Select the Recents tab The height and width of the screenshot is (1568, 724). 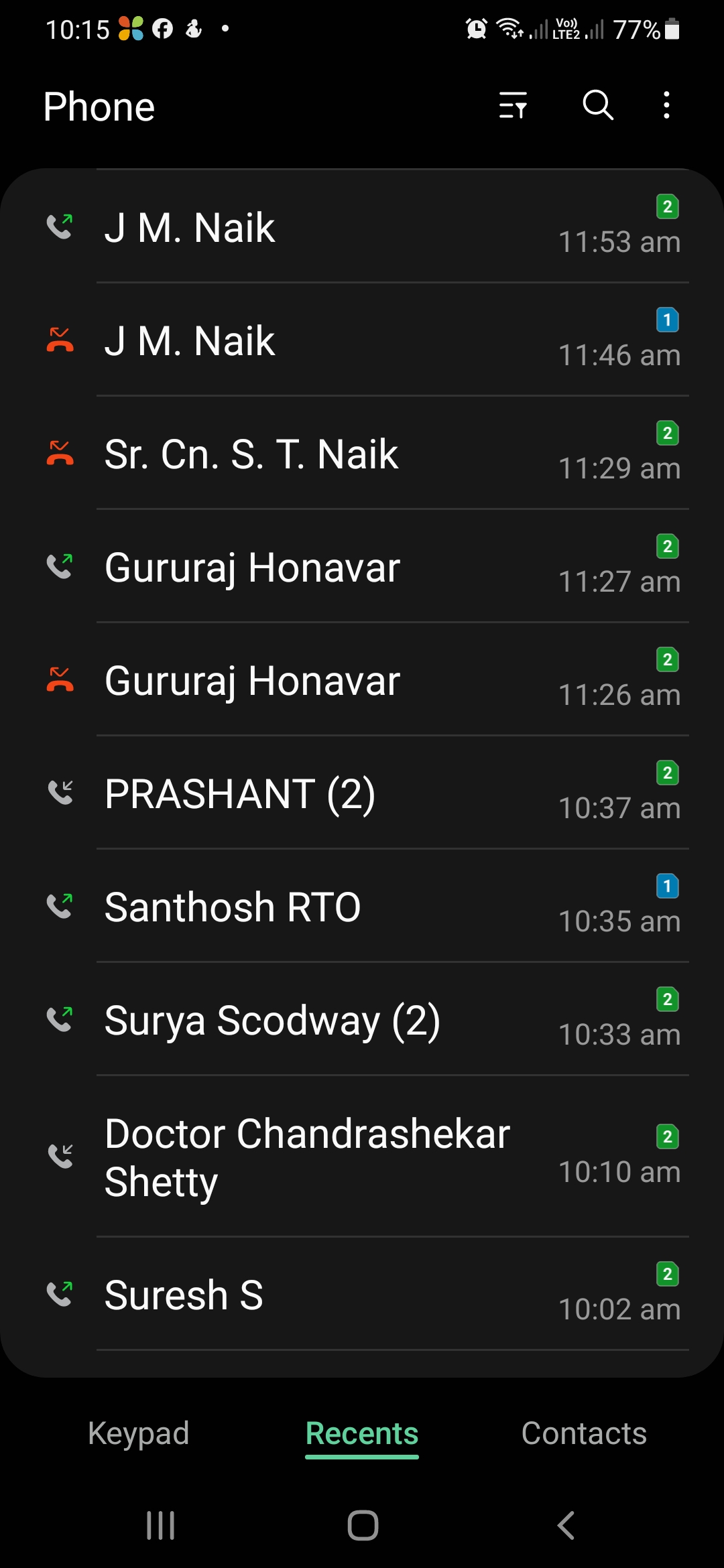click(362, 1434)
